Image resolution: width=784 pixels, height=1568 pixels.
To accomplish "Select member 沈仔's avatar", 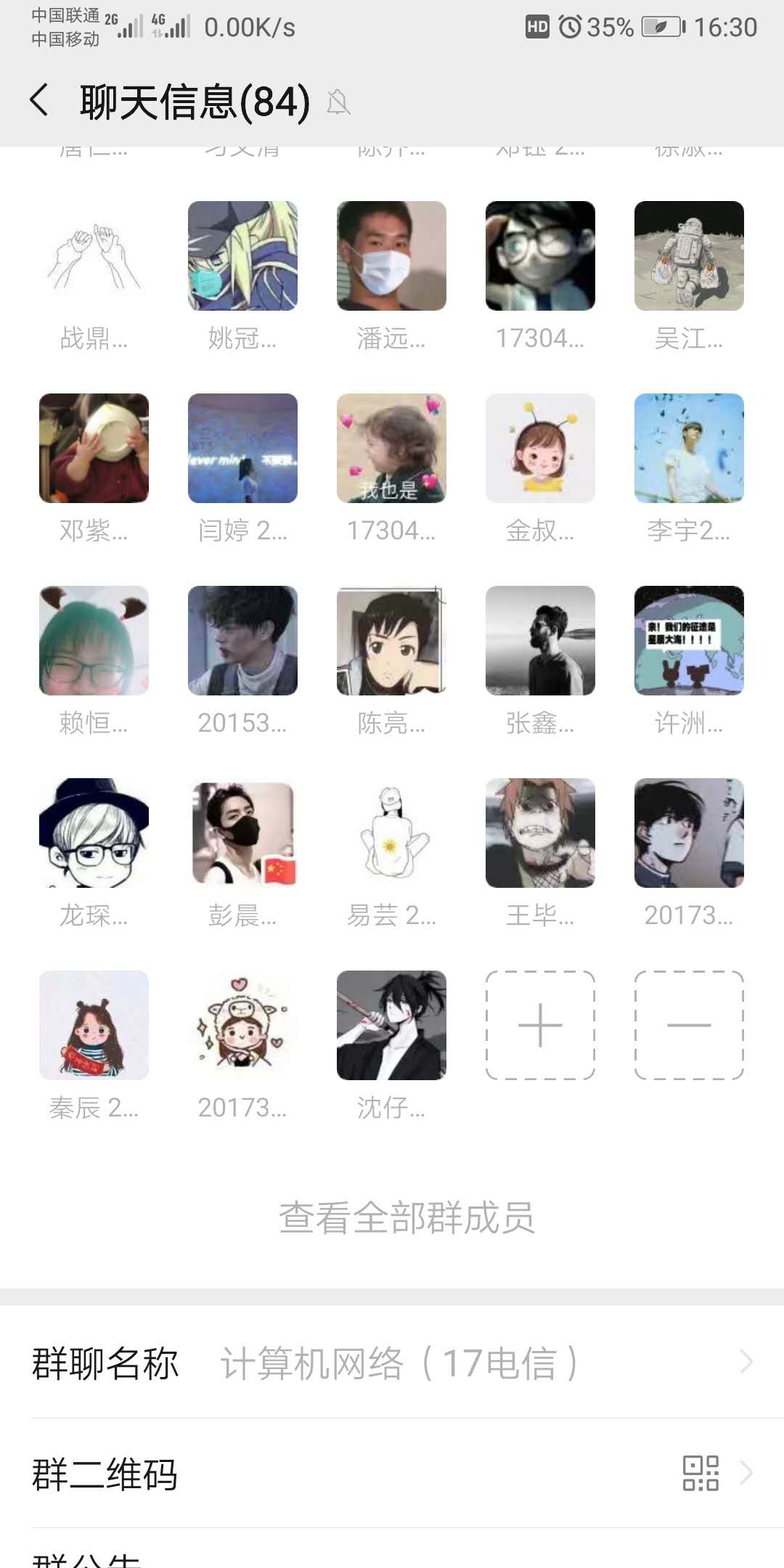I will point(391,1025).
